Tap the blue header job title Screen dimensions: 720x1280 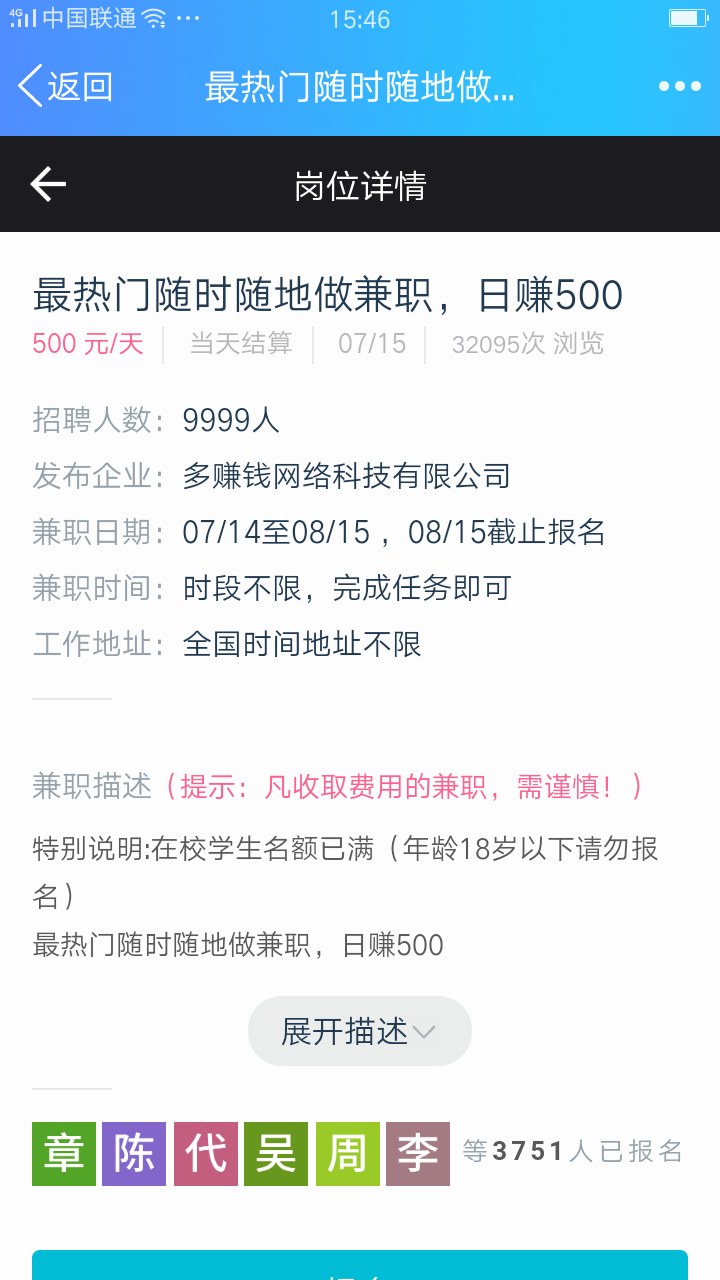[x=360, y=88]
